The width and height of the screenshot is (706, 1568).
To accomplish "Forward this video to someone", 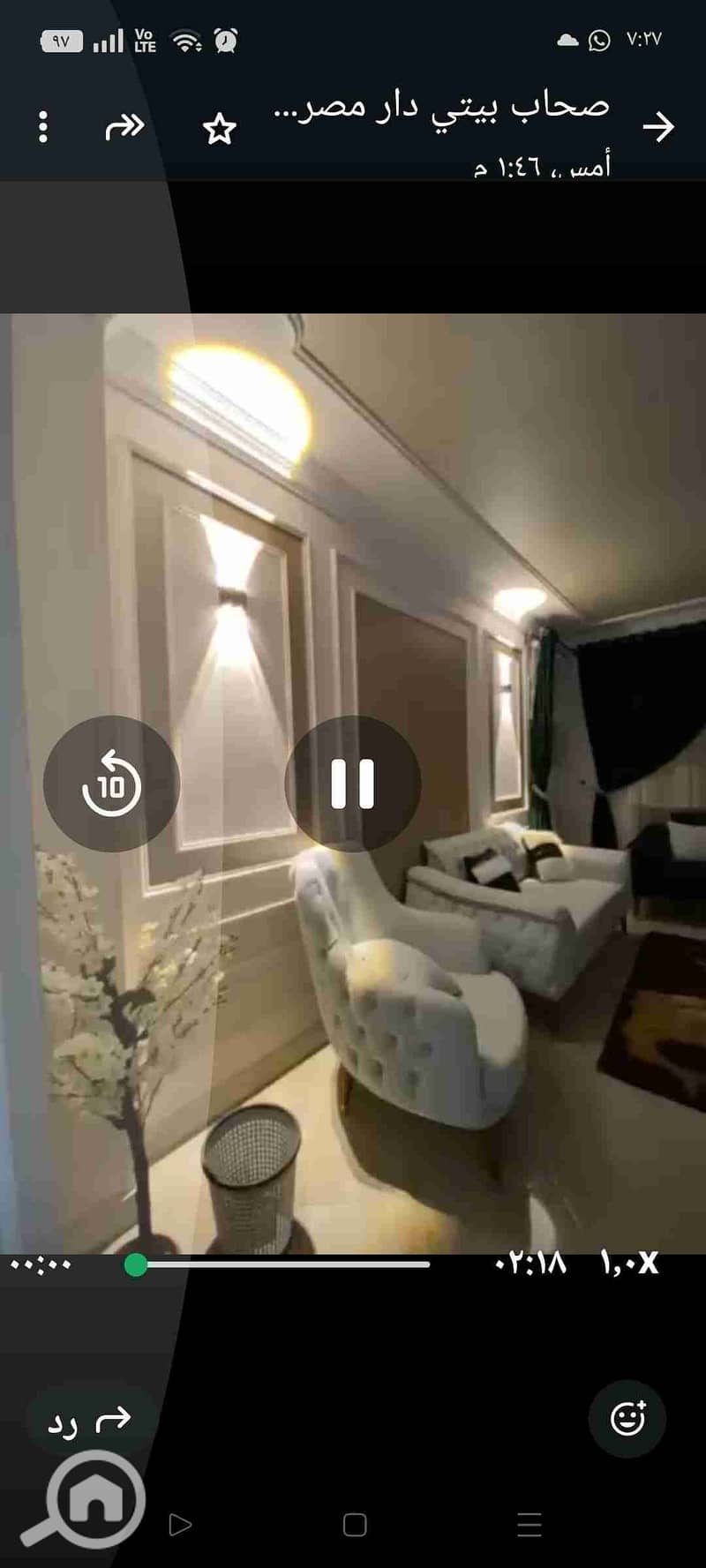I will click(124, 127).
